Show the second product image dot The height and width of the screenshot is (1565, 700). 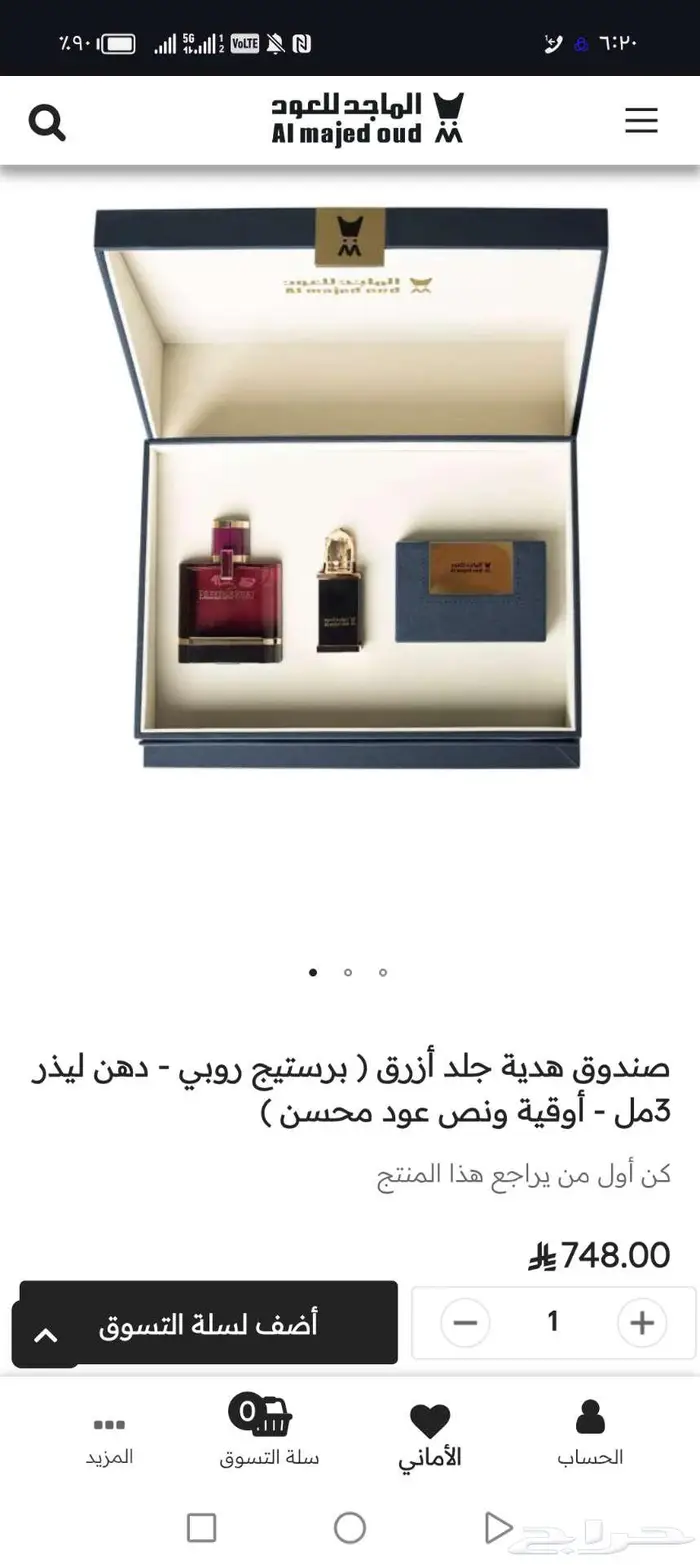tap(348, 972)
